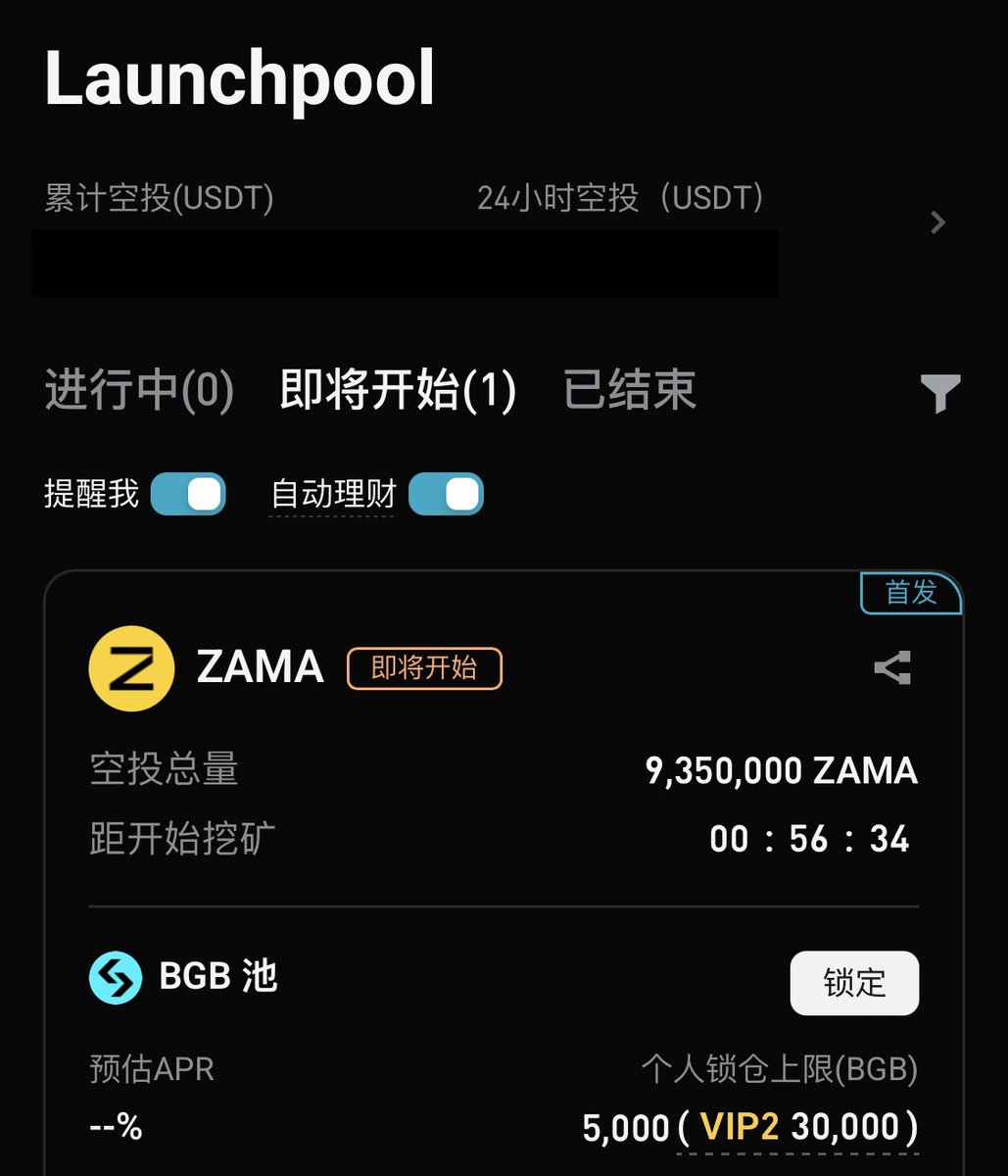Open the ZAMA project card
The height and width of the screenshot is (1176, 1008).
260,668
